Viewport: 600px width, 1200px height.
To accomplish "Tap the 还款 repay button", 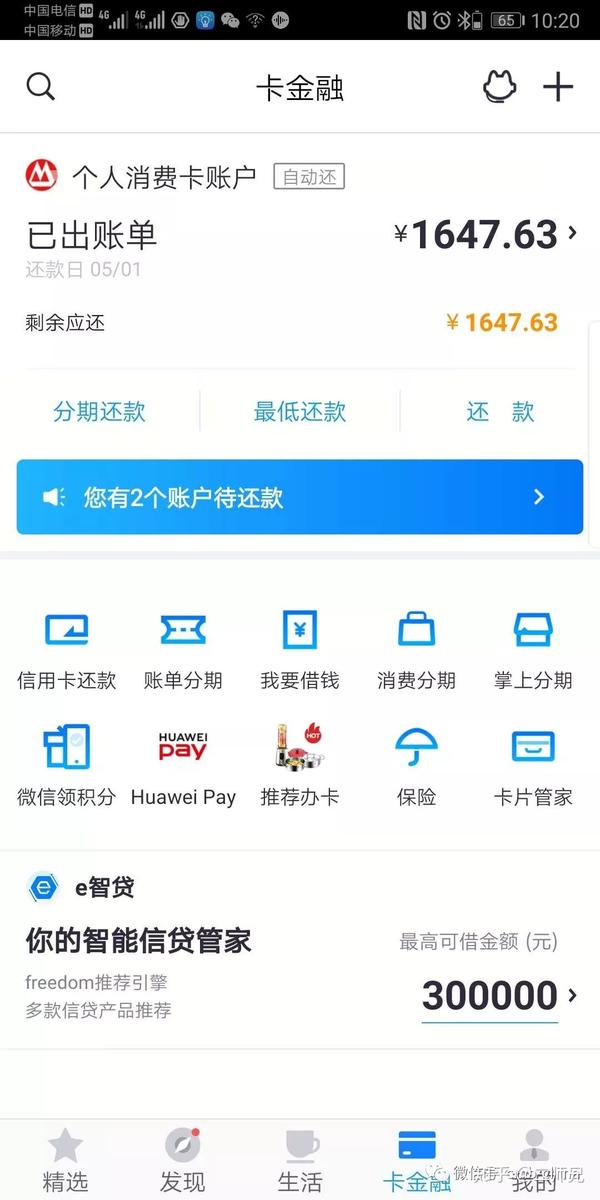I will tap(500, 411).
